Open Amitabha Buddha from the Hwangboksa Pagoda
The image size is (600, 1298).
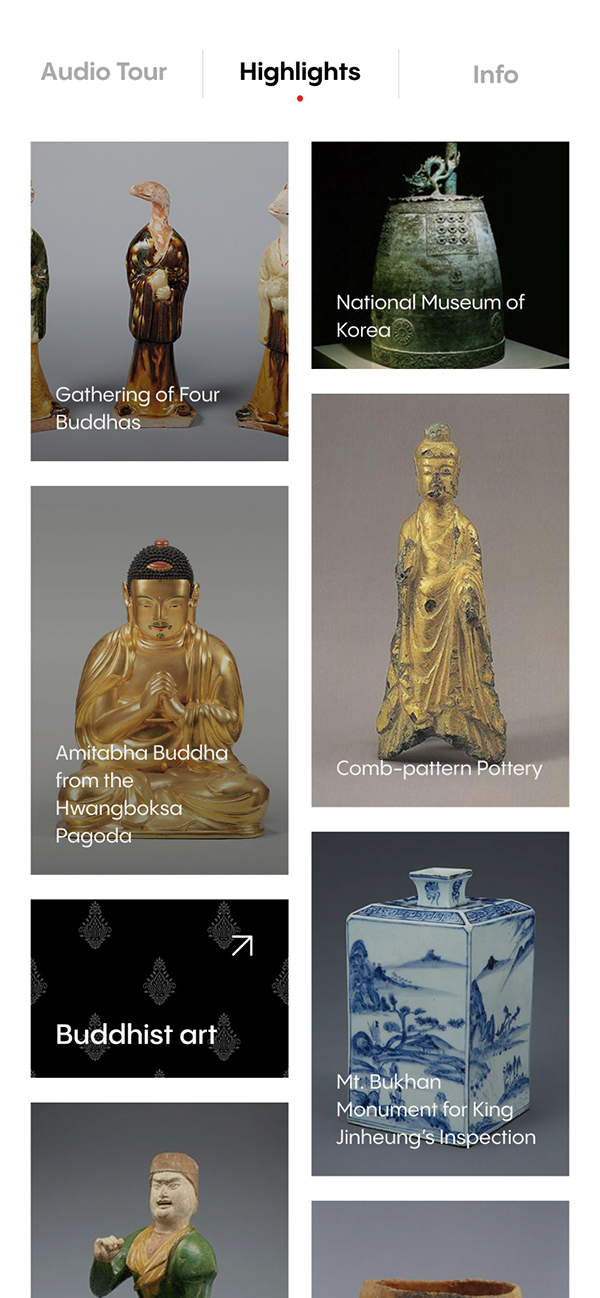point(159,680)
